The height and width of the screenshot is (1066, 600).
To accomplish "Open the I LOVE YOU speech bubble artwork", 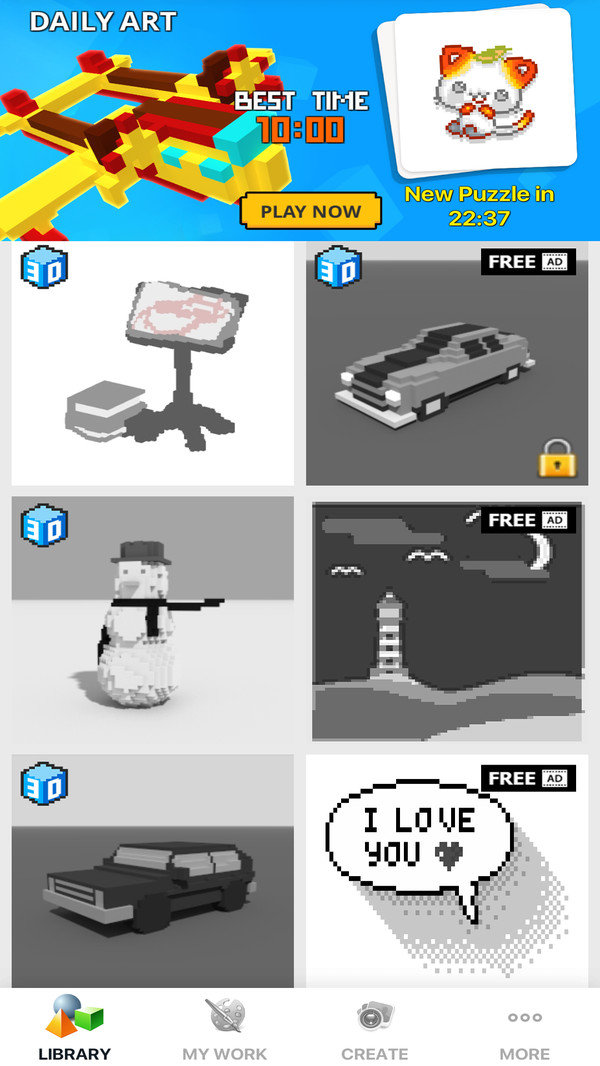I will 447,870.
